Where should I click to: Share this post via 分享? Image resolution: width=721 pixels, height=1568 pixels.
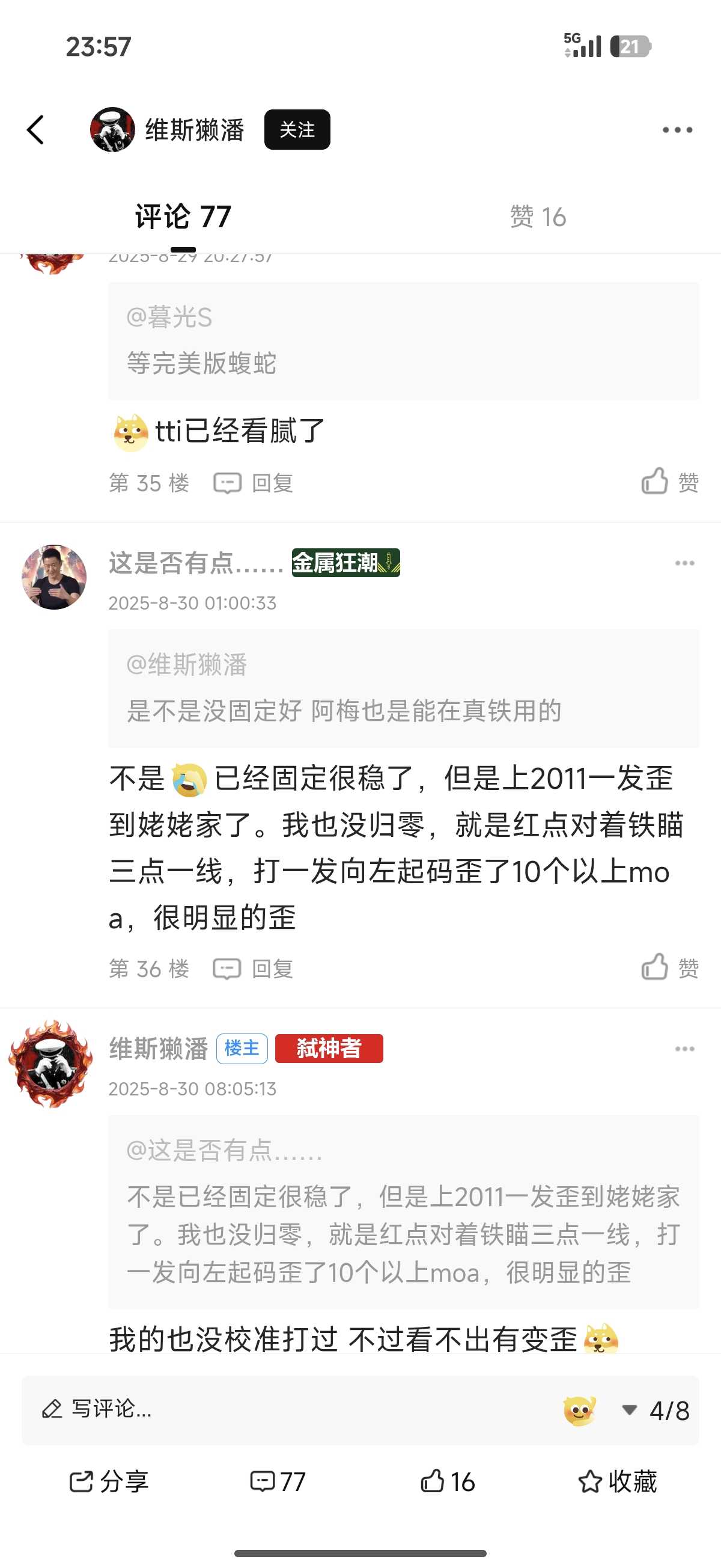109,1481
